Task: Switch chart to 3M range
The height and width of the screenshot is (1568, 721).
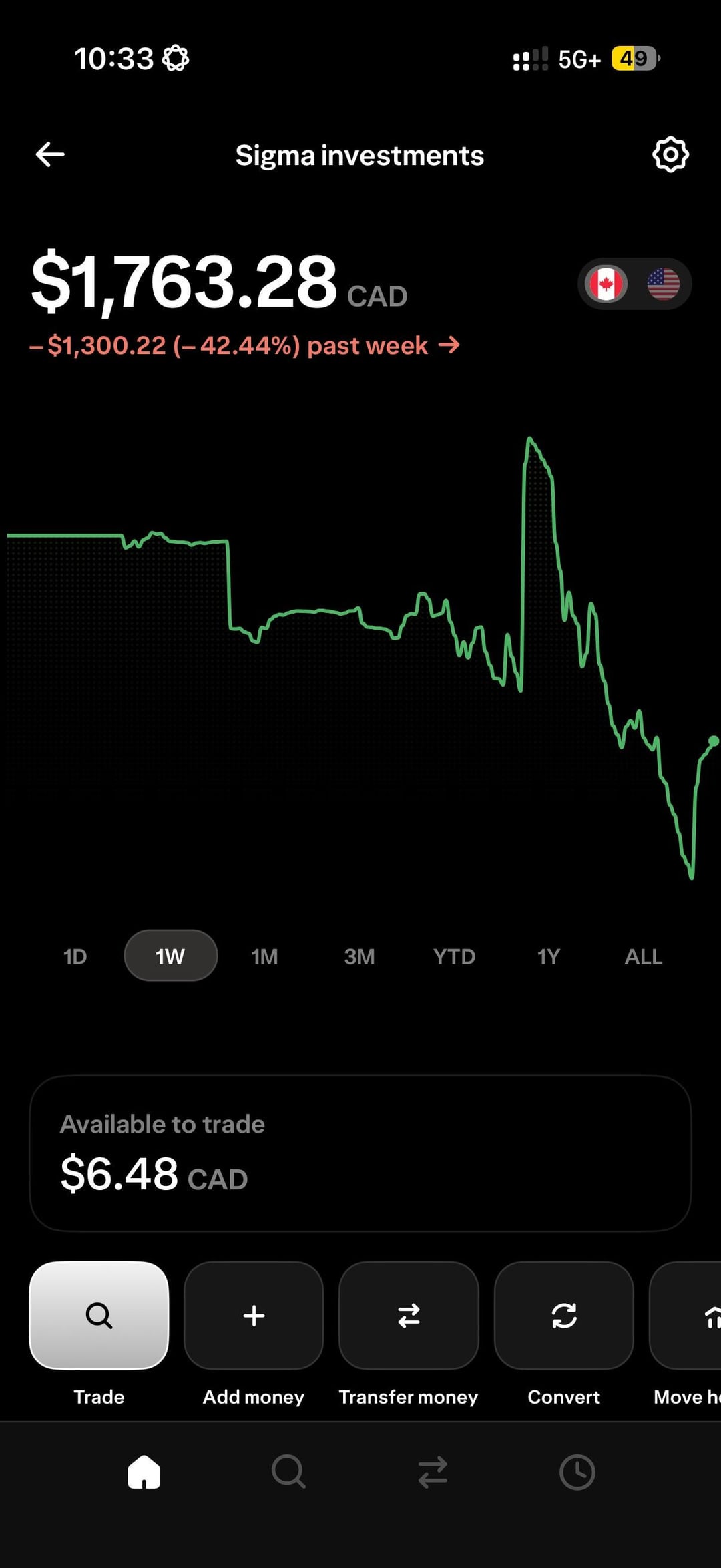Action: pos(359,956)
